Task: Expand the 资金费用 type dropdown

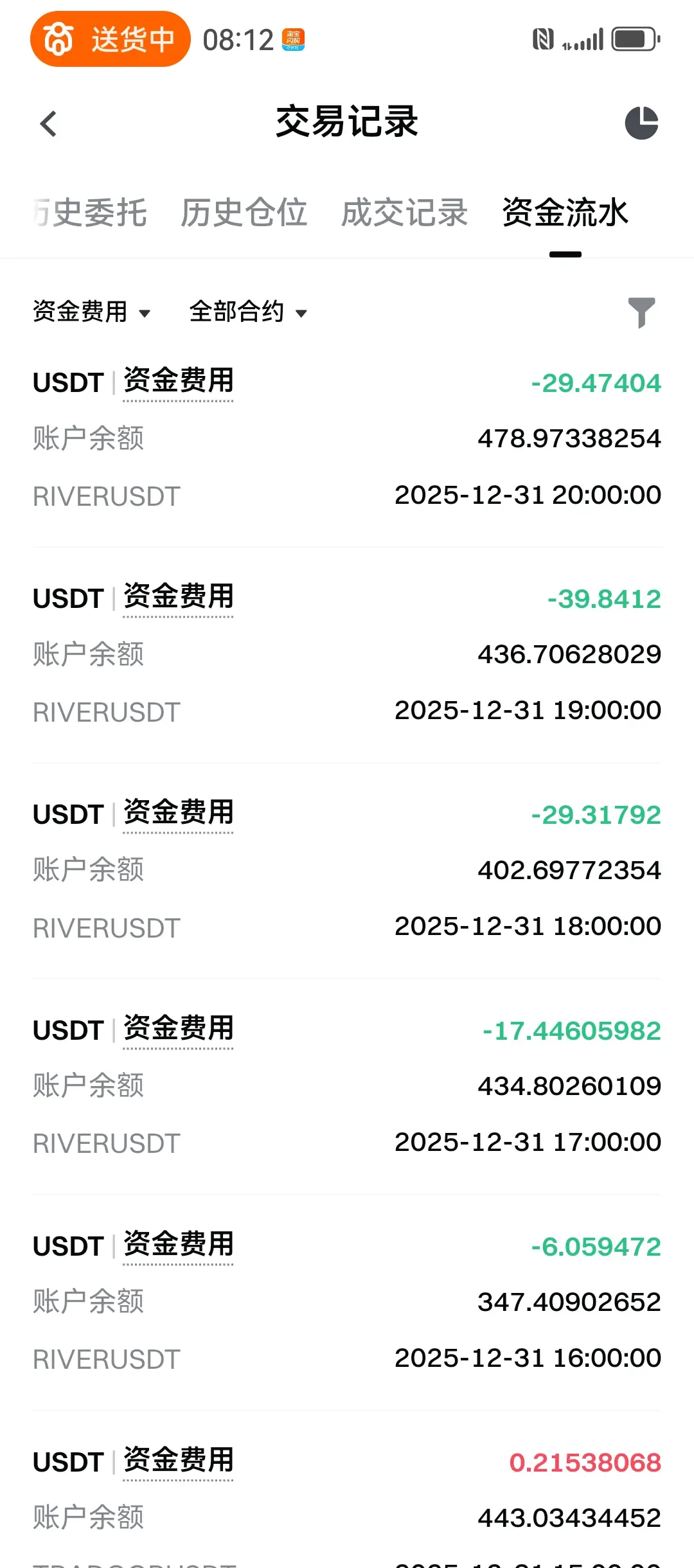Action: click(91, 312)
